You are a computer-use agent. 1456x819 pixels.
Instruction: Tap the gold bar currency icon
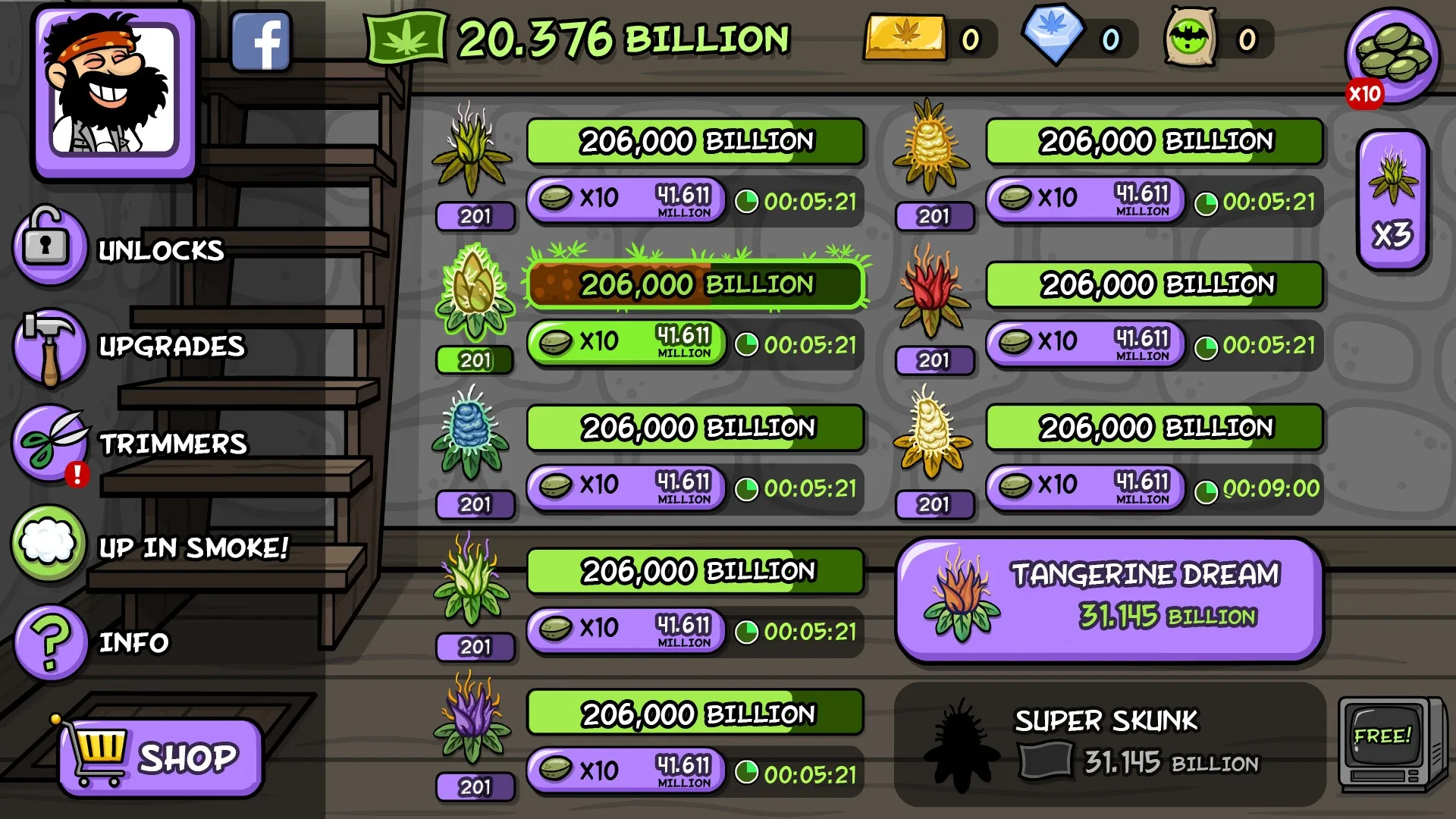click(905, 38)
